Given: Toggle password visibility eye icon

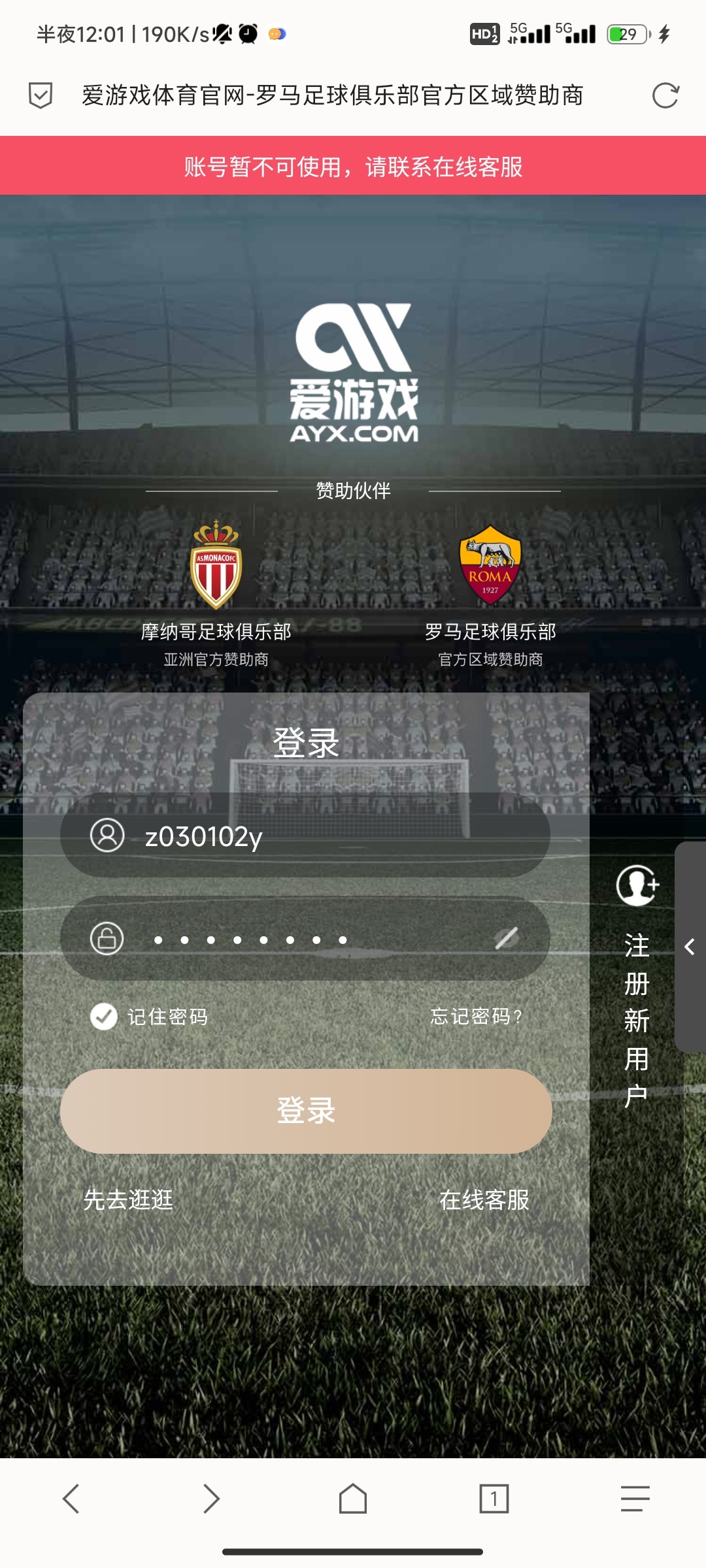Looking at the screenshot, I should pos(507,939).
